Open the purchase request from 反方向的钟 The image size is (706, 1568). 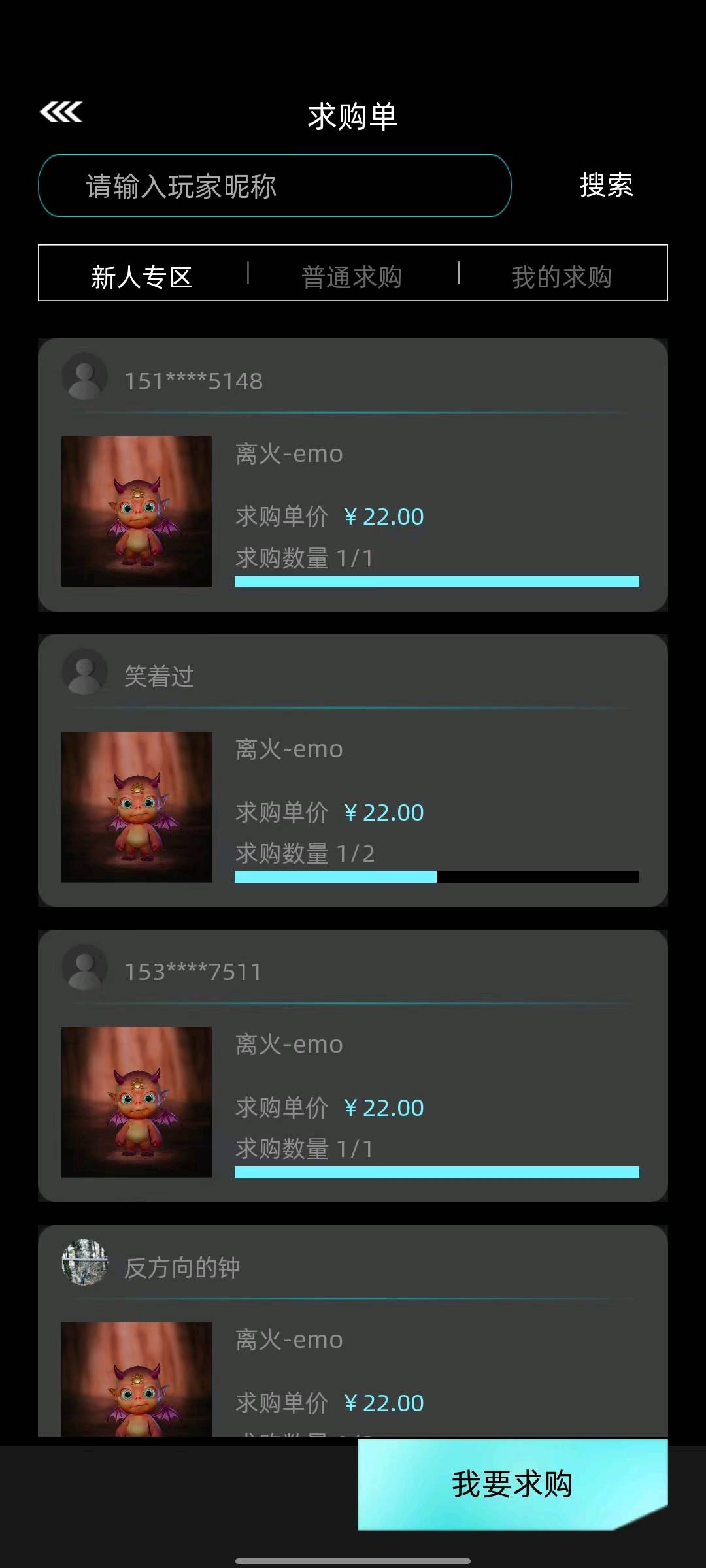353,1333
